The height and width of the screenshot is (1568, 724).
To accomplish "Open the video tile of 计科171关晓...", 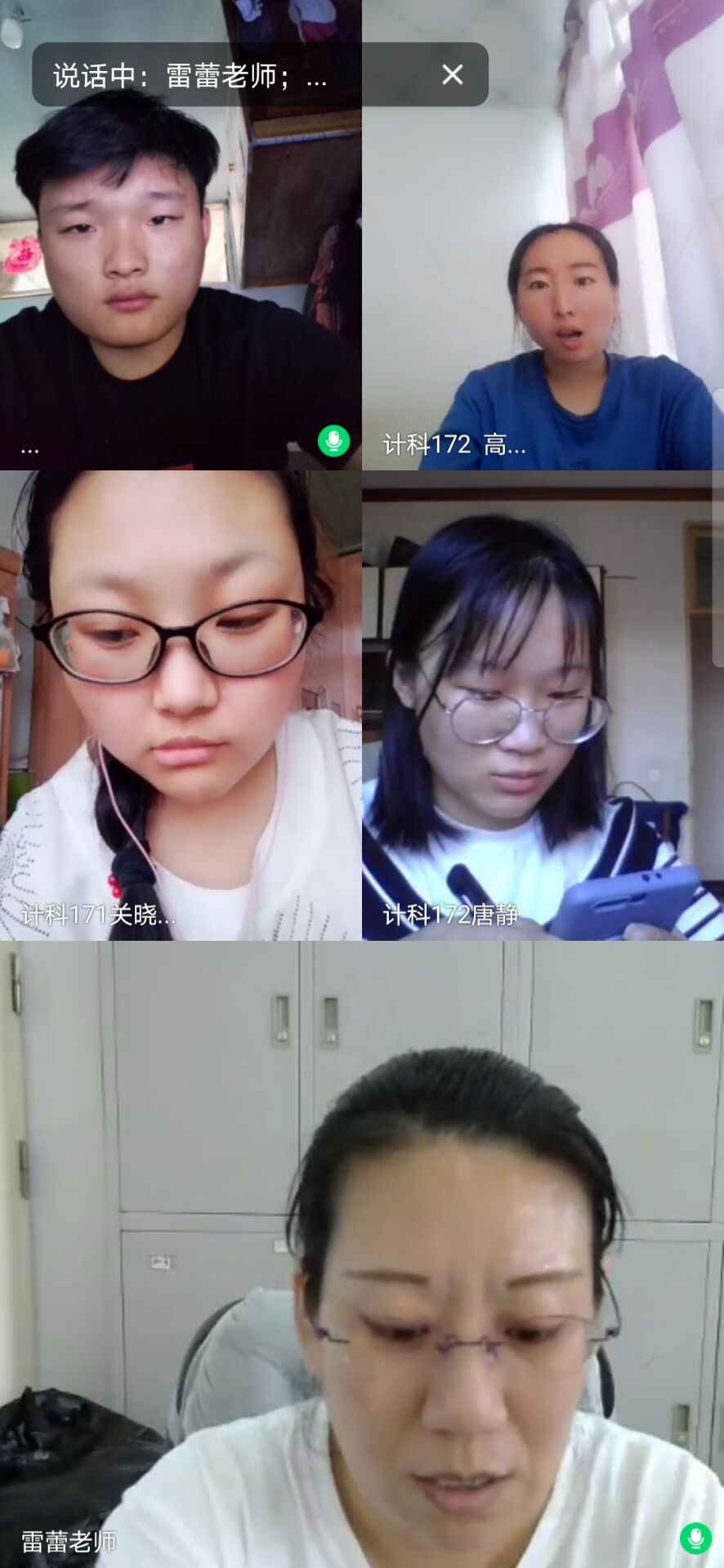I will click(181, 706).
